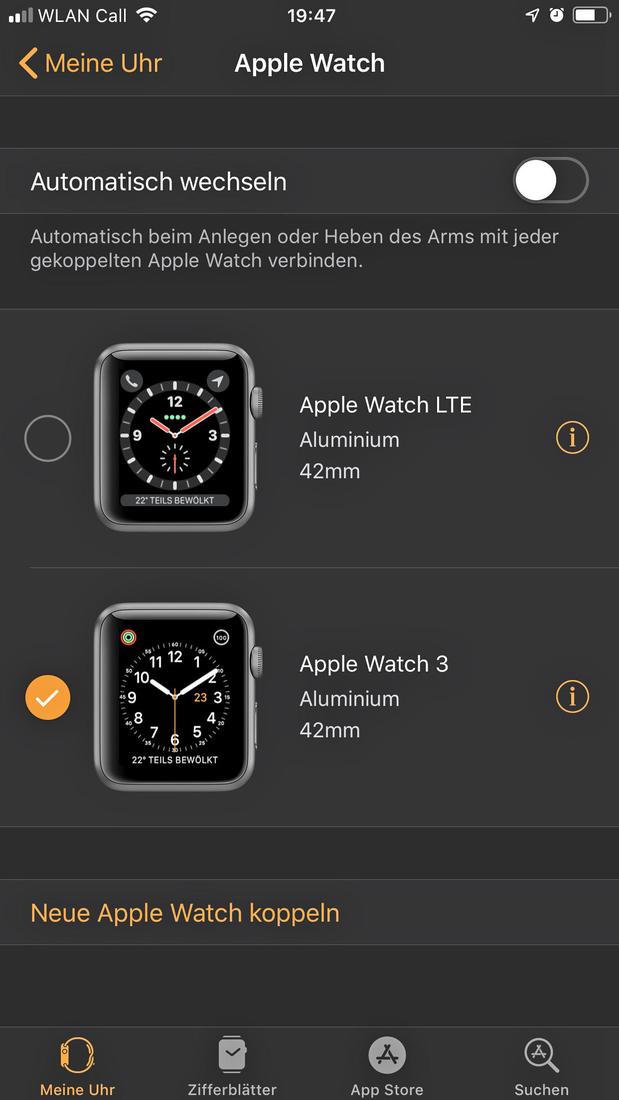Tap Neue Apple Watch koppeln
This screenshot has height=1100, width=619.
point(185,913)
